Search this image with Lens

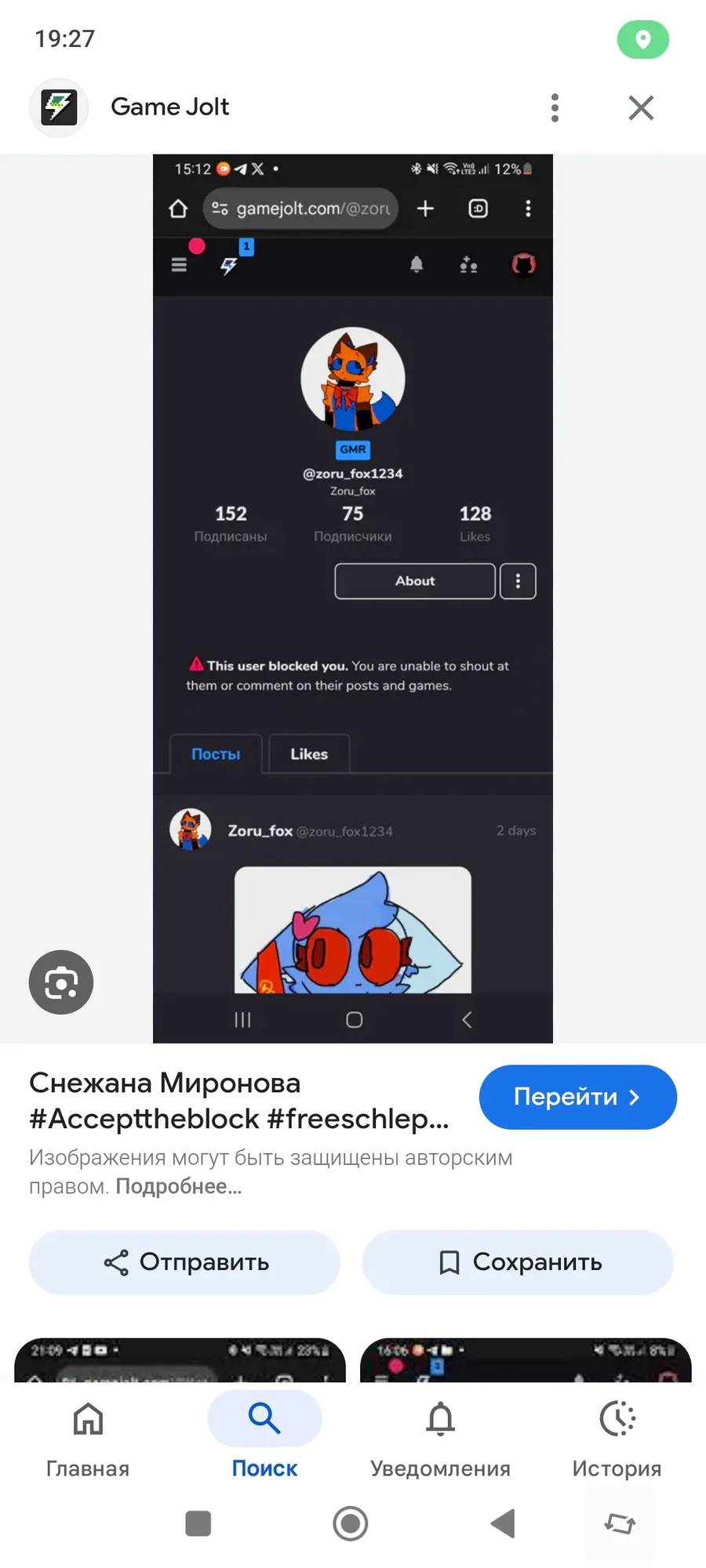[61, 982]
